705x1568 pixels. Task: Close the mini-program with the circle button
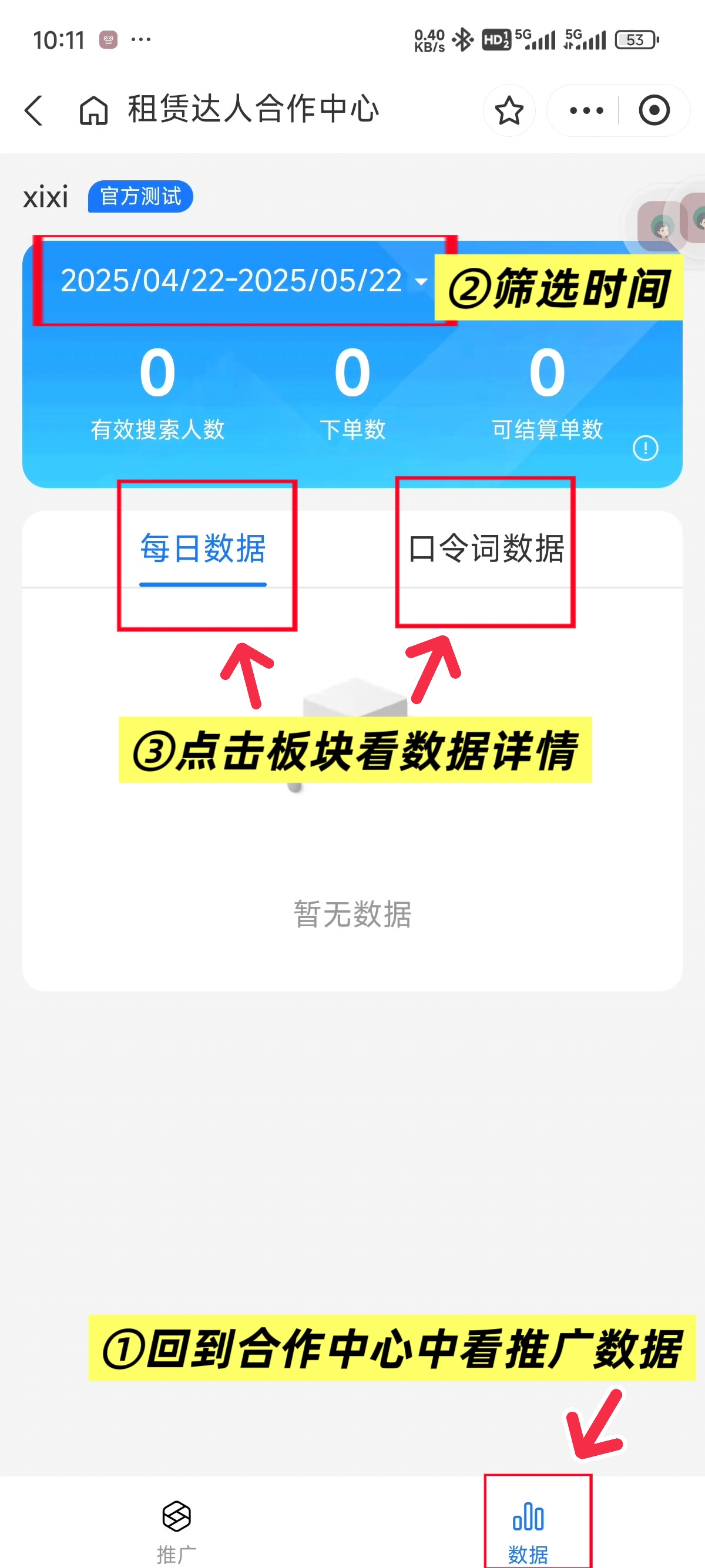[x=654, y=110]
